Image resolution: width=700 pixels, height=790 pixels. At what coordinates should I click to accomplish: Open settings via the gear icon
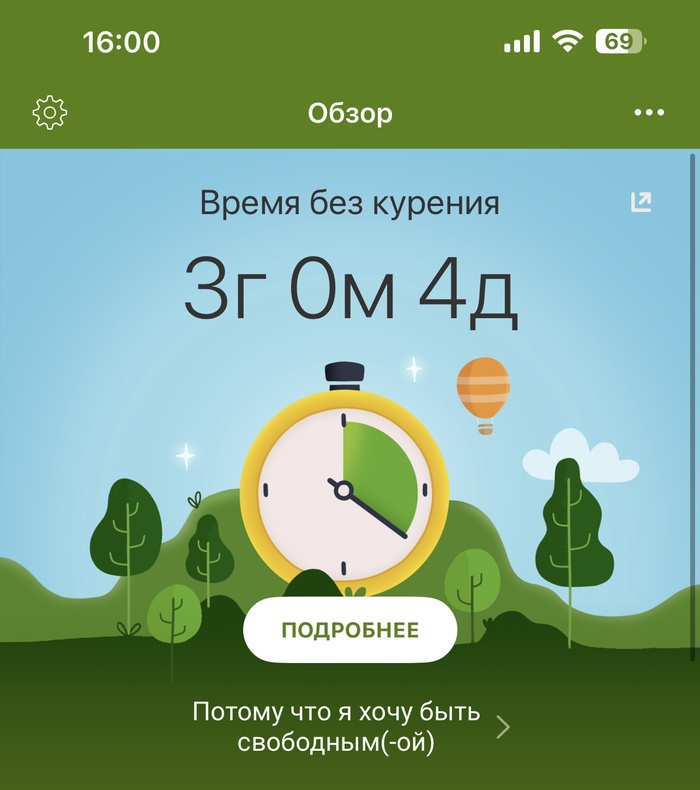pos(49,113)
